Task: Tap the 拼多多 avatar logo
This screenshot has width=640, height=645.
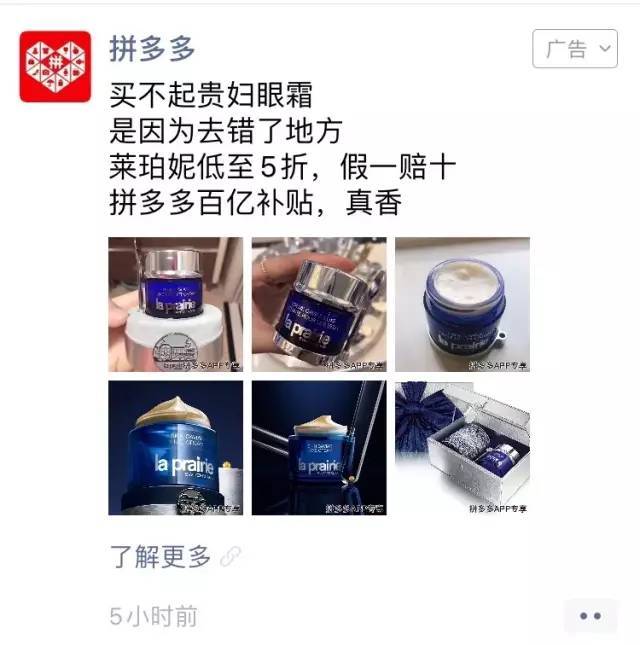Action: [x=55, y=66]
